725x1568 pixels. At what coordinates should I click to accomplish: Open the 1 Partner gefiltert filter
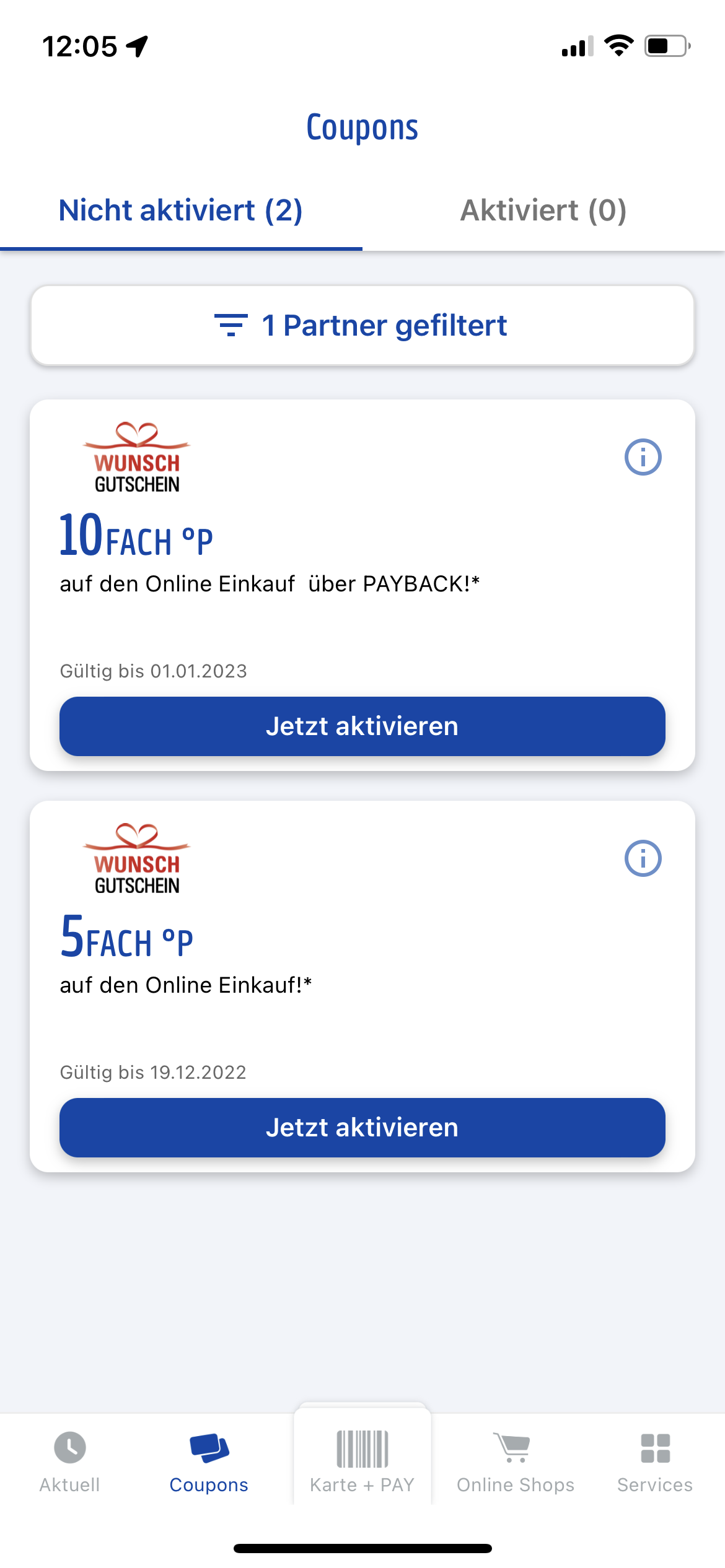tap(362, 326)
